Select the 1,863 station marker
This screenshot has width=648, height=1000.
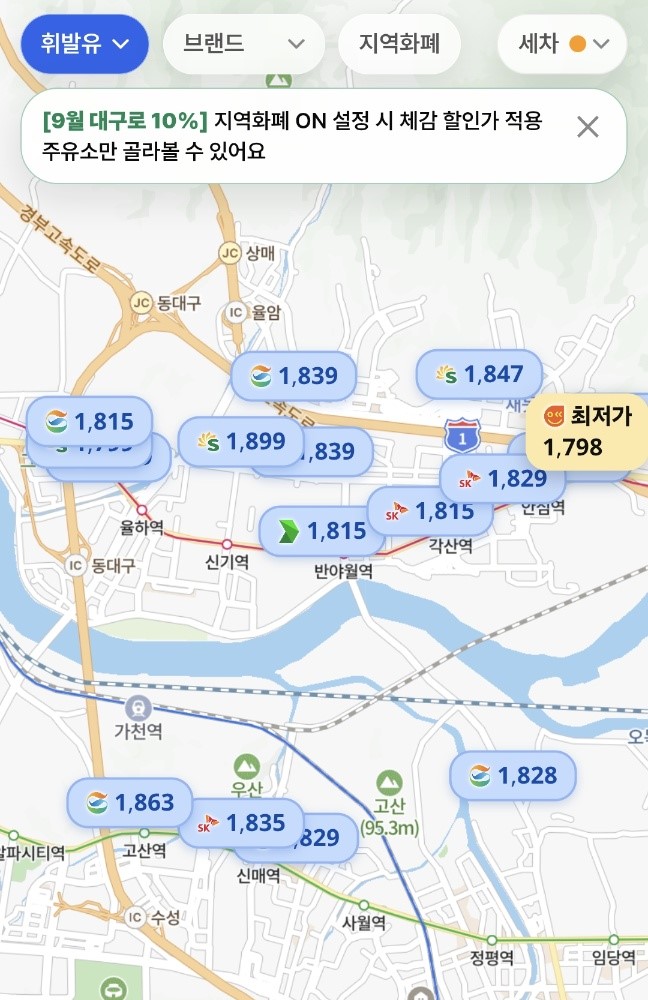click(130, 802)
